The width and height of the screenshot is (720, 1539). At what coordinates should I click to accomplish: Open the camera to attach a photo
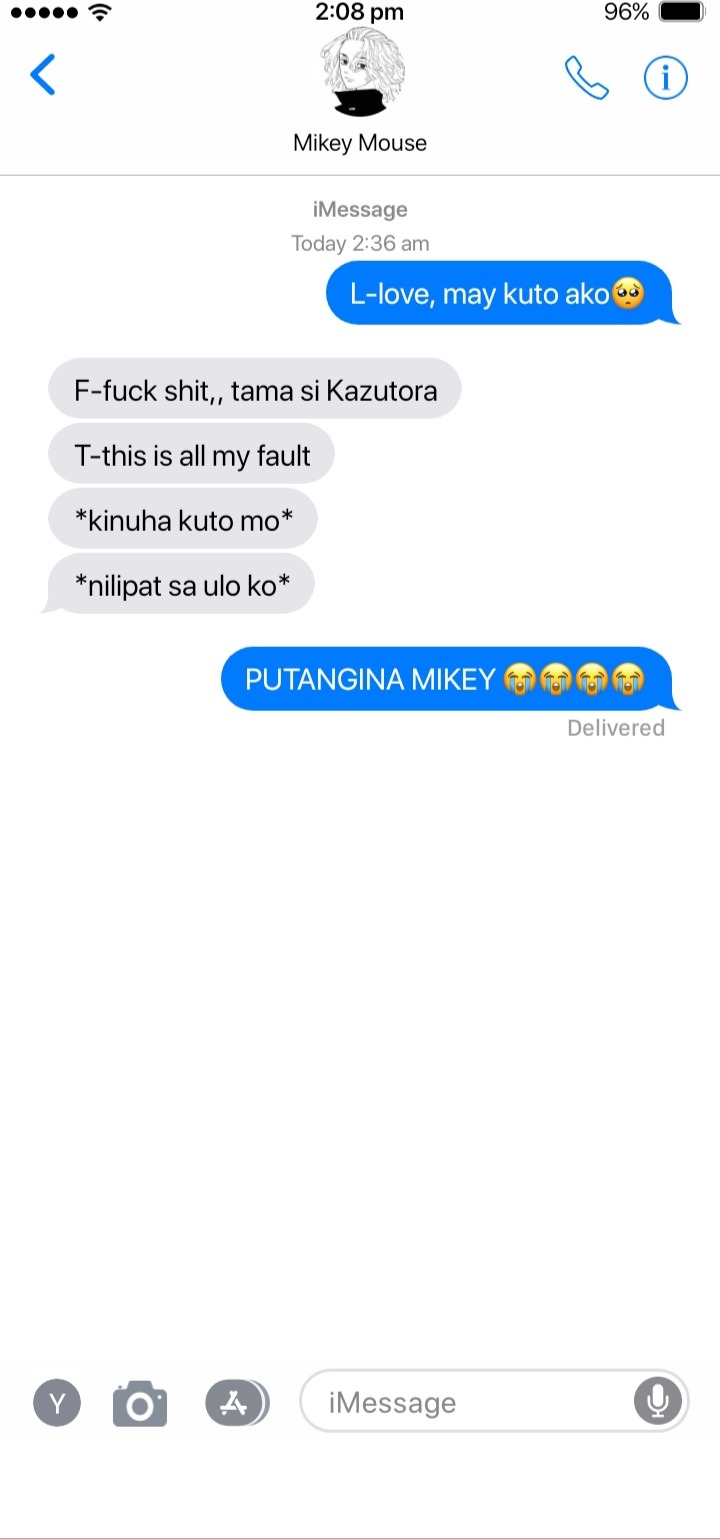click(x=140, y=1403)
